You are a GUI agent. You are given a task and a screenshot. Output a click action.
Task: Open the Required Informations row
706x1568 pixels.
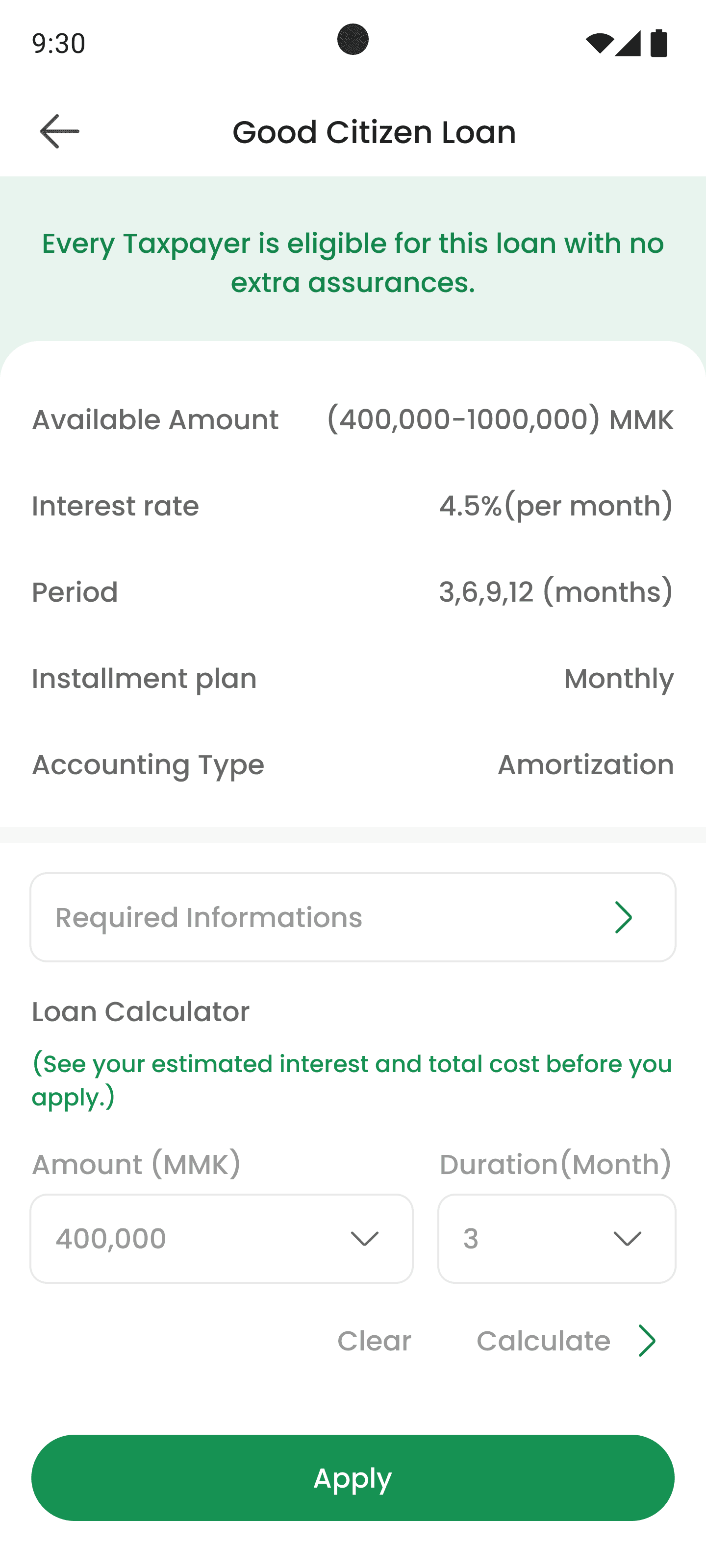pos(353,917)
